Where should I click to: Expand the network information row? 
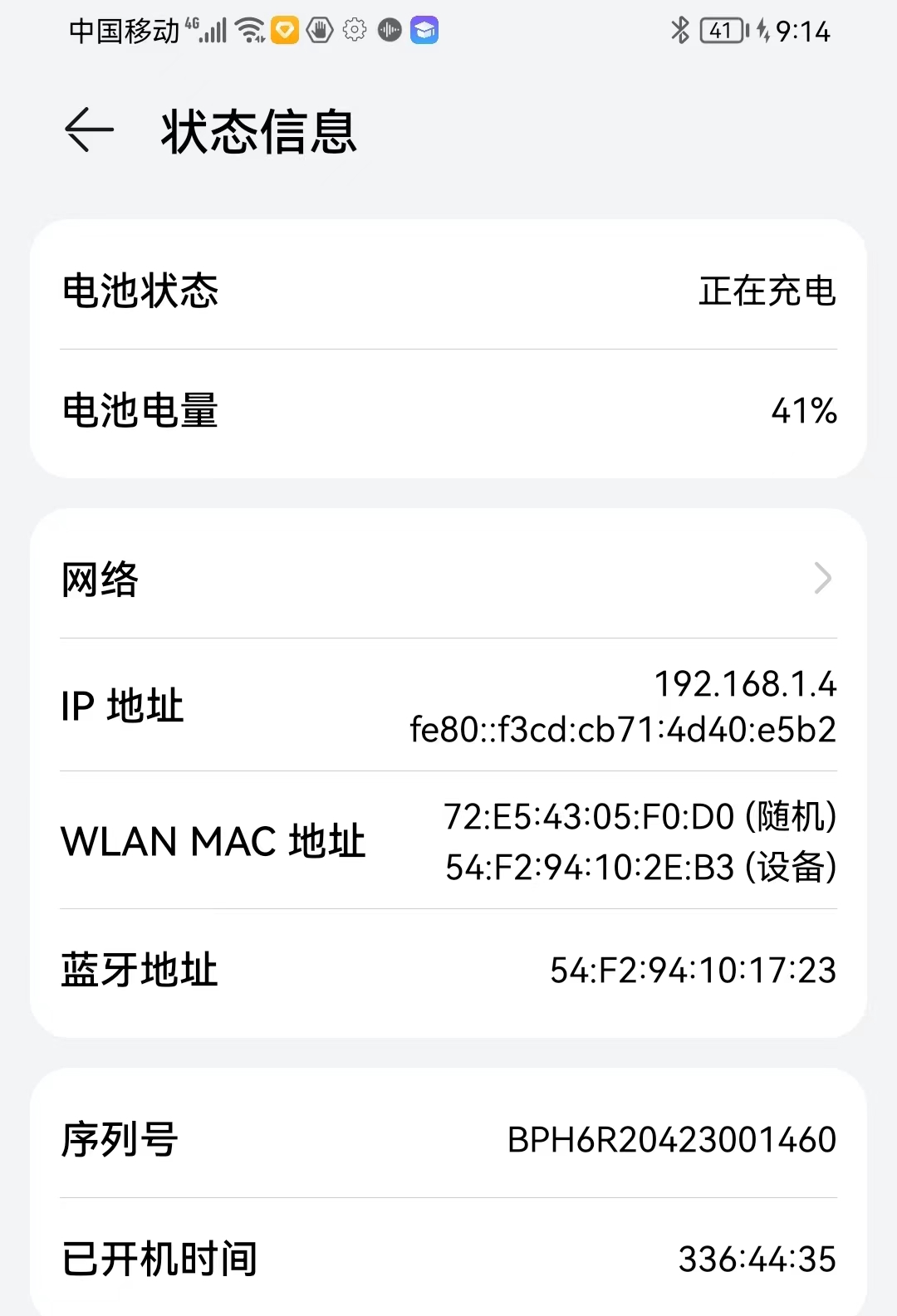[x=448, y=579]
